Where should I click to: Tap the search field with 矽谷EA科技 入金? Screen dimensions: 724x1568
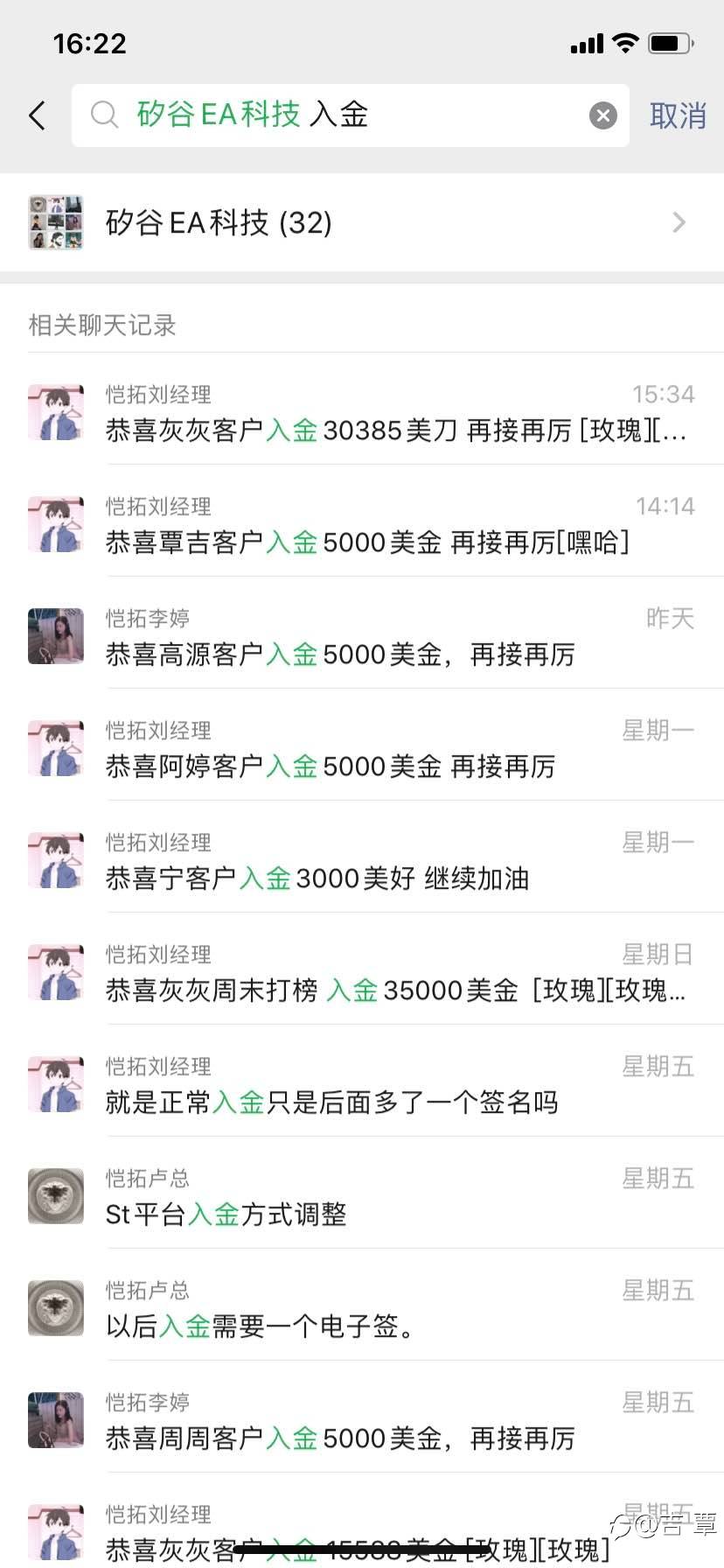tap(350, 115)
